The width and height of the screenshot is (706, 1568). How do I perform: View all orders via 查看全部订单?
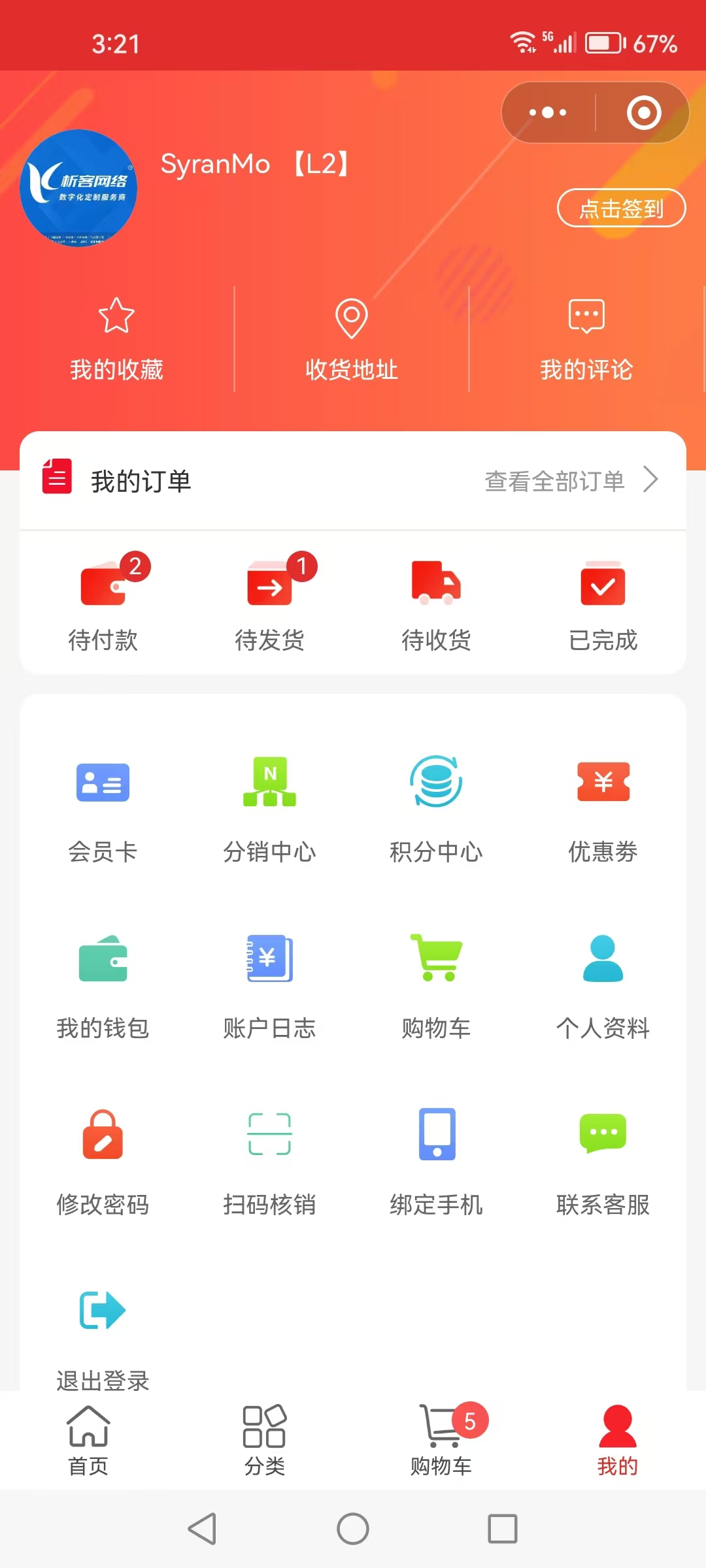click(x=570, y=481)
